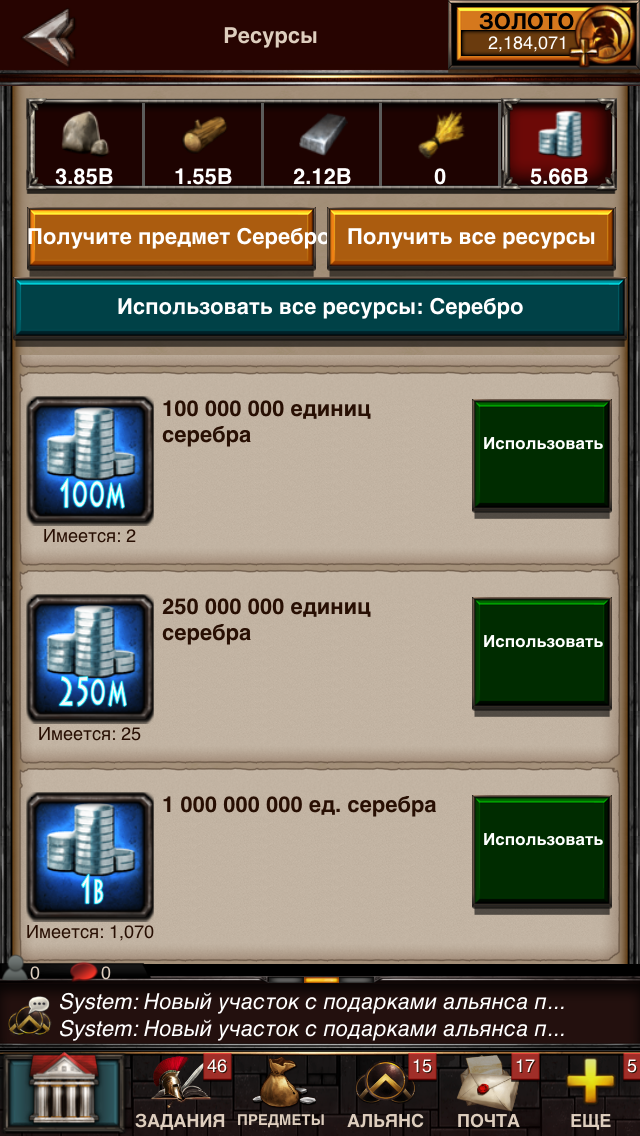Go back with the arrow icon
Screen dimensions: 640x1136
49,37
